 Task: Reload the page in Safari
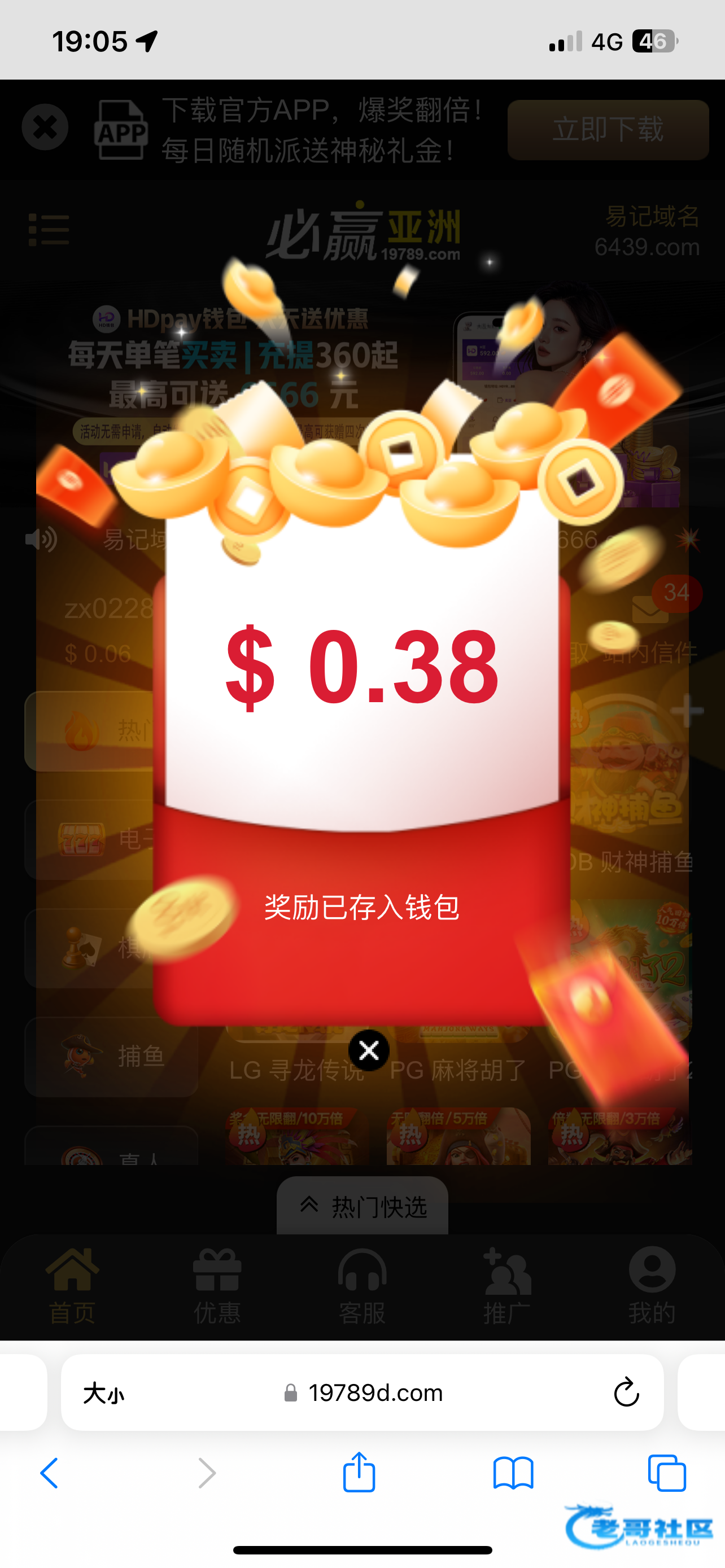point(626,1392)
